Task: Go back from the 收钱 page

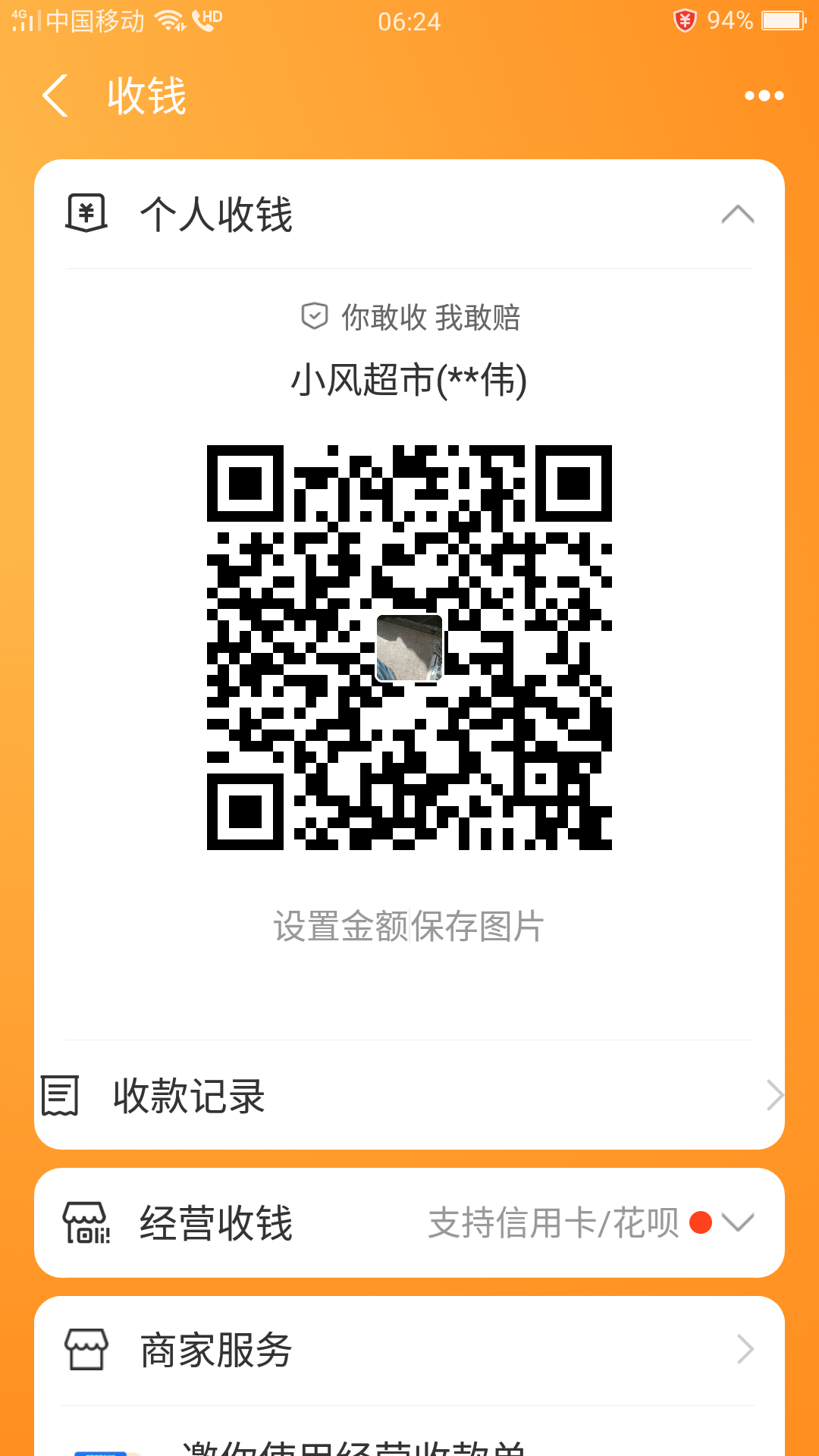Action: click(55, 96)
